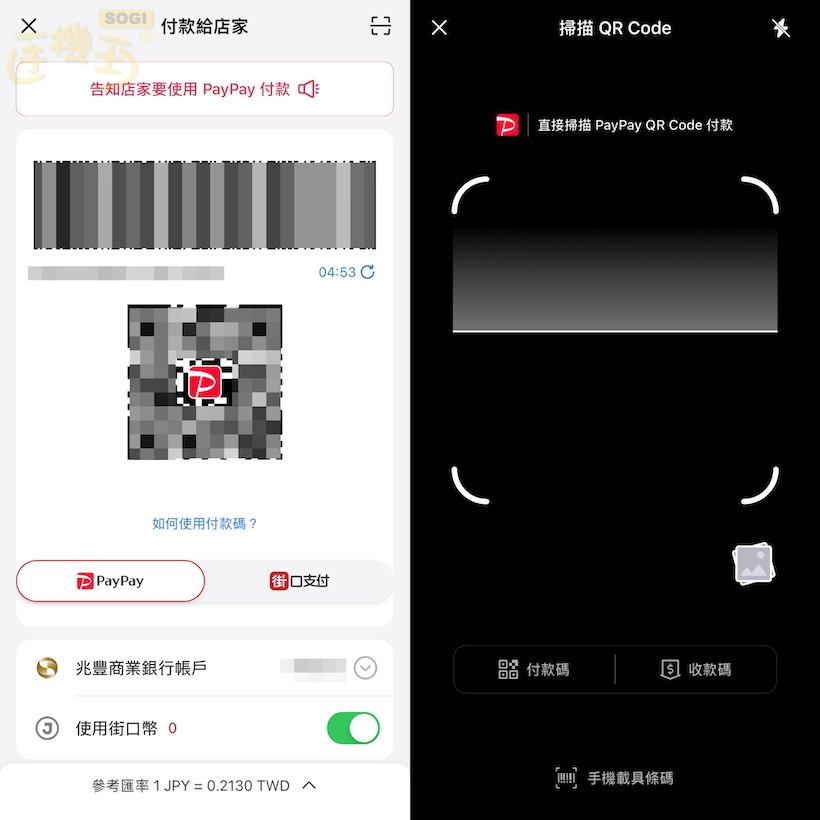820x820 pixels.
Task: Switch to the 街口支付 tab
Action: click(x=299, y=581)
